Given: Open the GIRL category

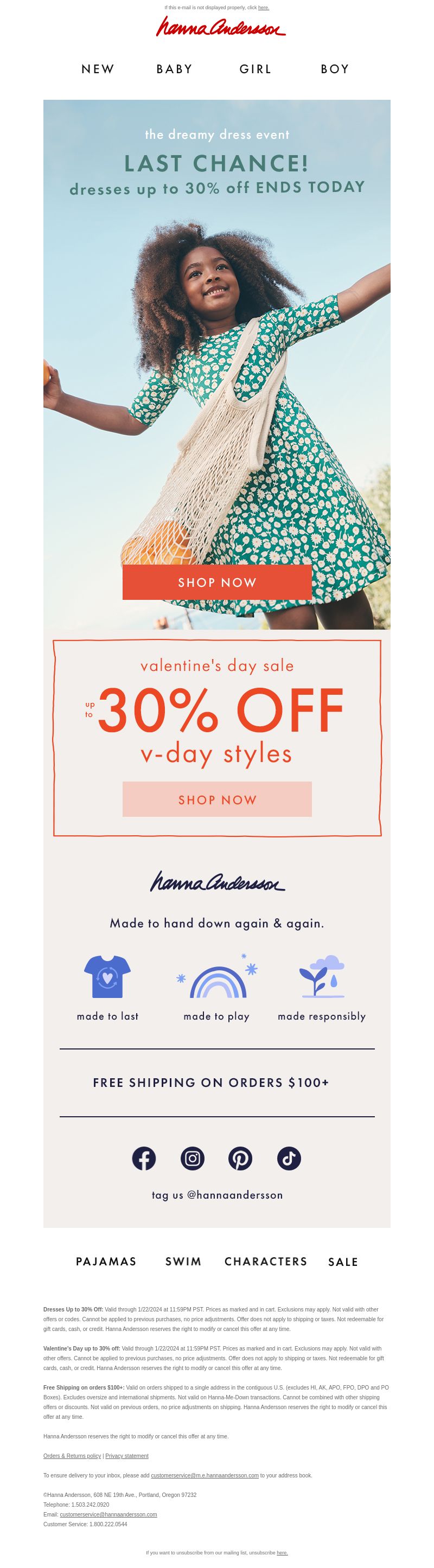Looking at the screenshot, I should (x=256, y=69).
